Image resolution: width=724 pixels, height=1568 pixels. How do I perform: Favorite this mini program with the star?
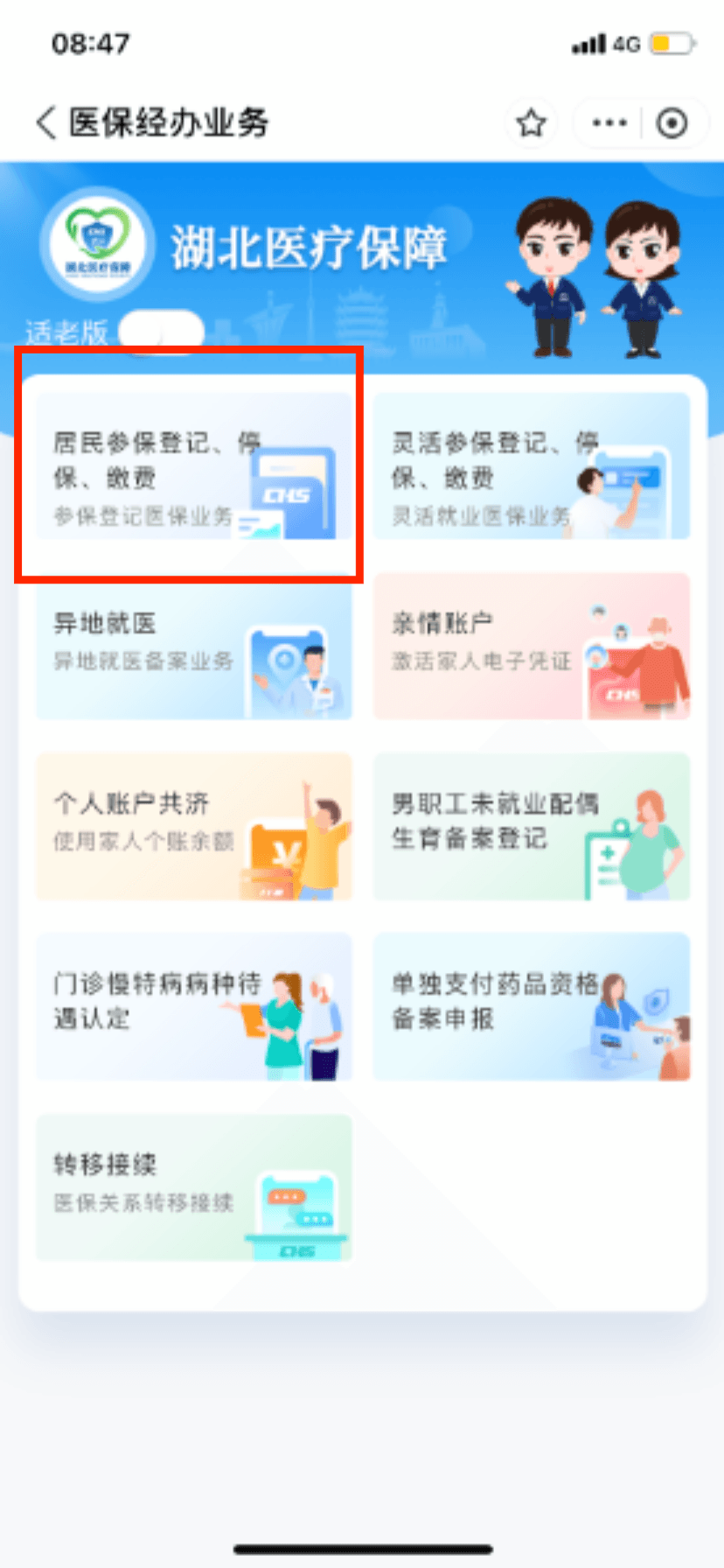(531, 123)
